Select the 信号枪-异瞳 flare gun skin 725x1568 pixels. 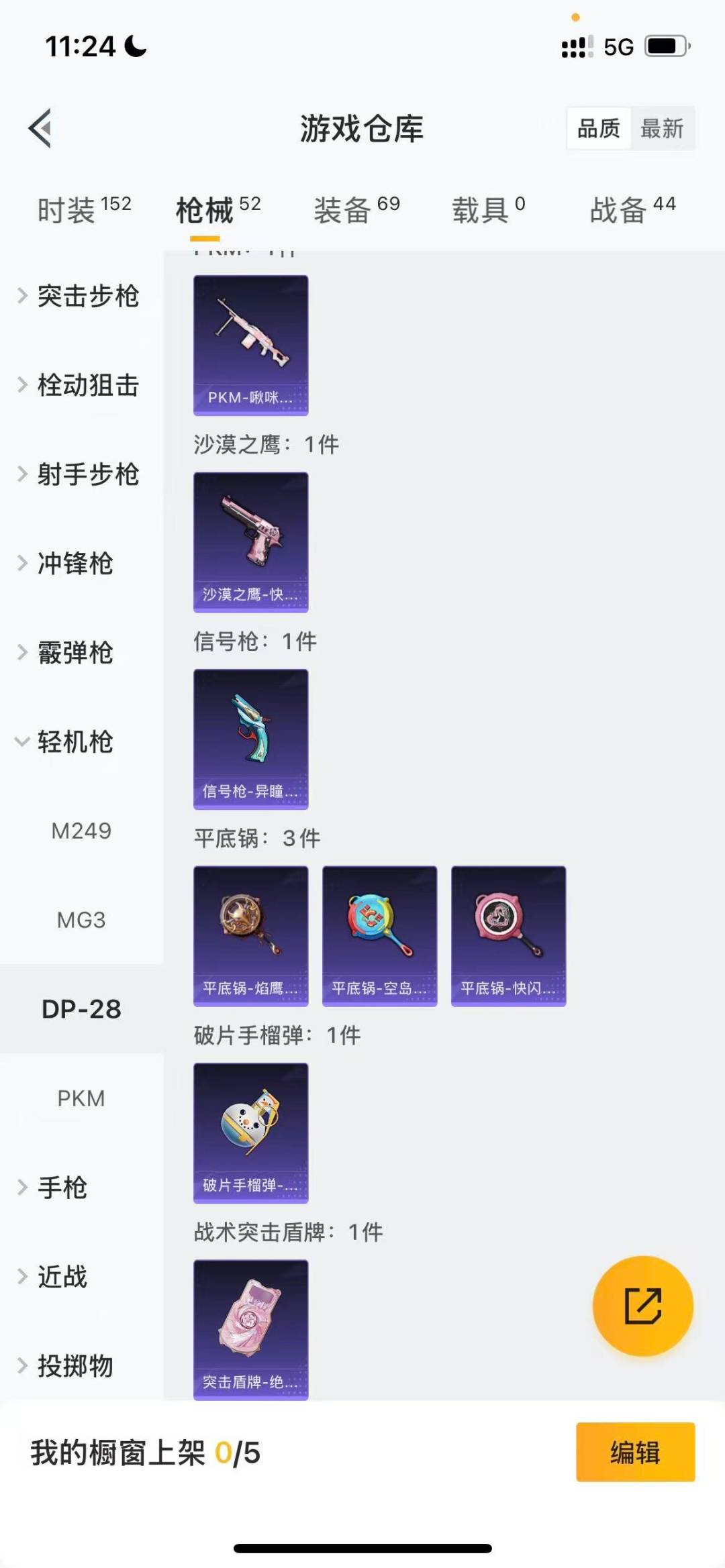(x=250, y=739)
